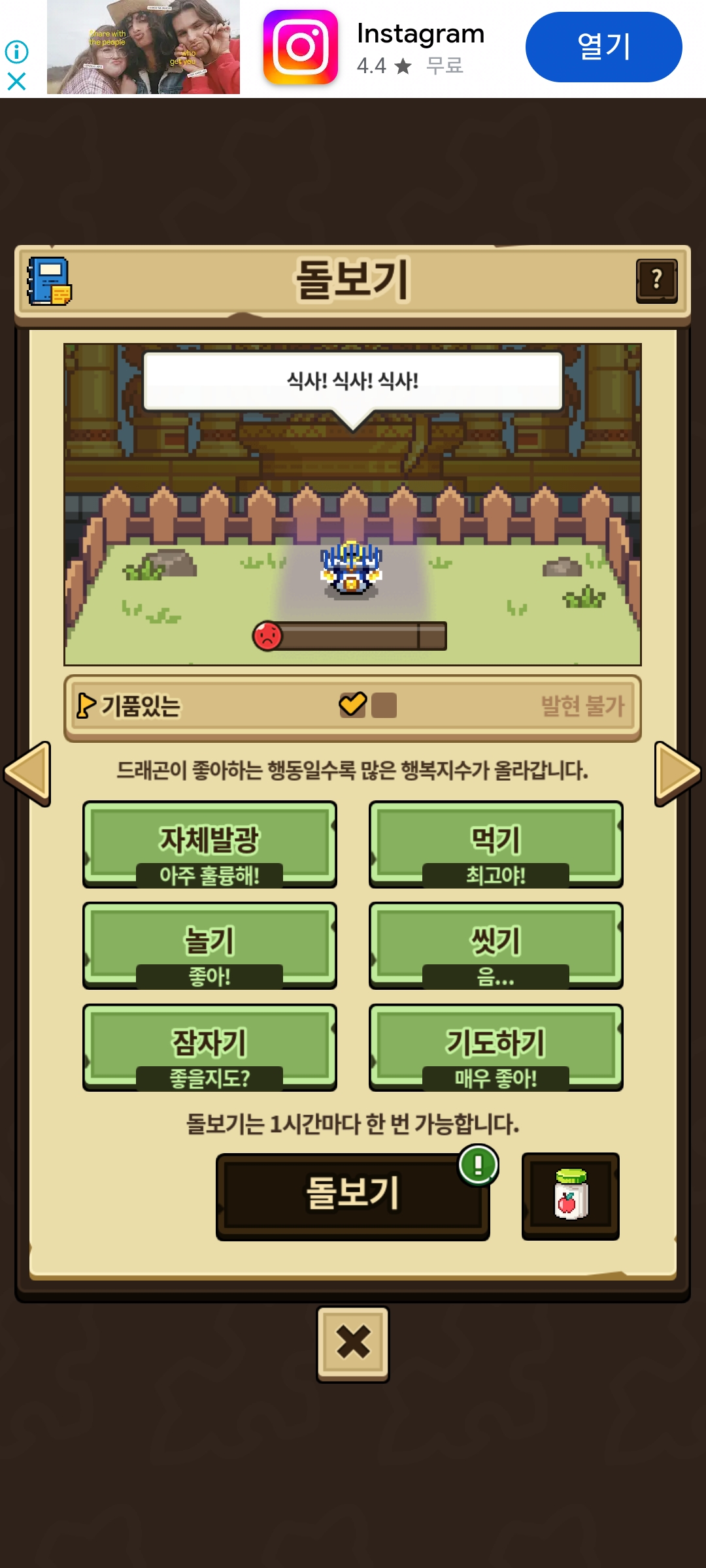
Task: Open the ad info icon
Action: click(16, 51)
